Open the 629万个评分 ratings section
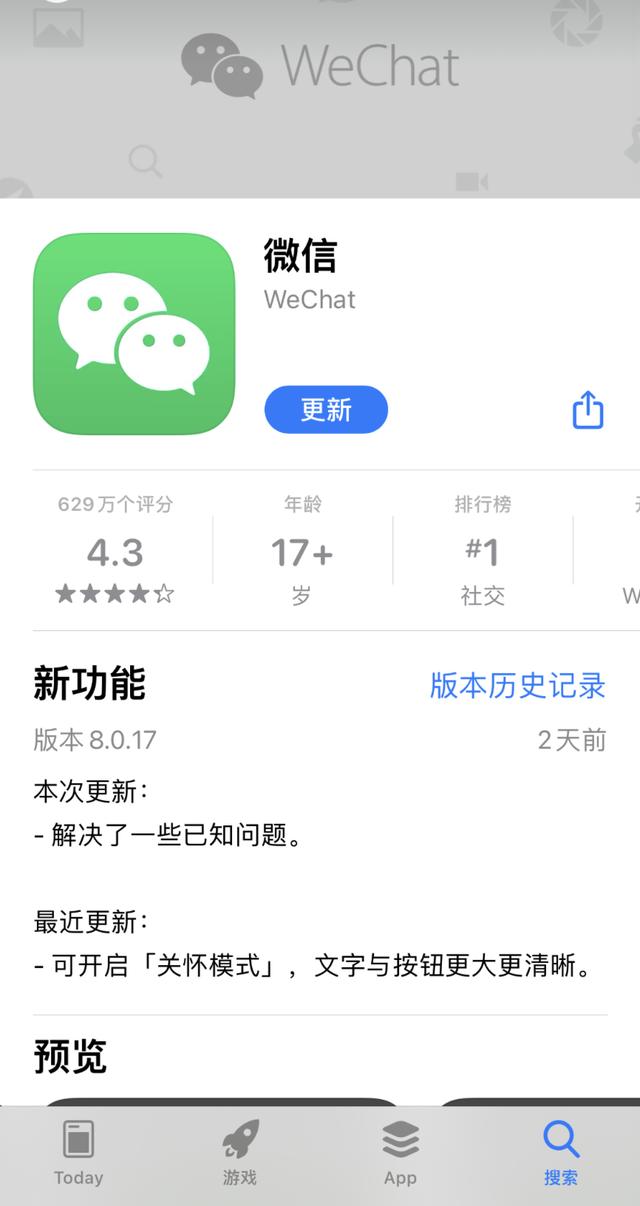 pyautogui.click(x=115, y=551)
